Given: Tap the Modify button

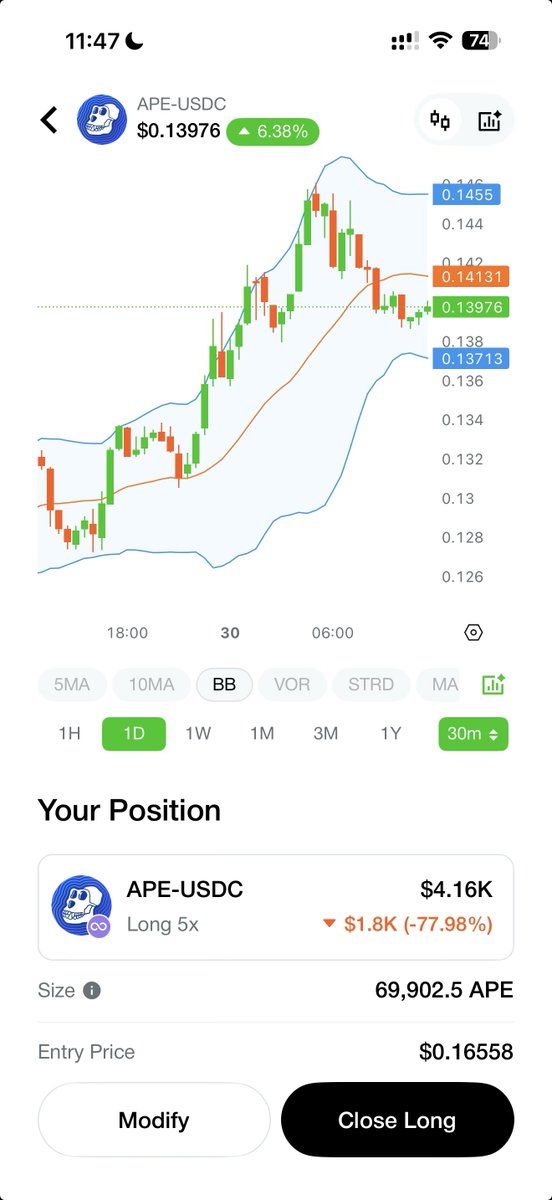Looking at the screenshot, I should coord(154,1120).
